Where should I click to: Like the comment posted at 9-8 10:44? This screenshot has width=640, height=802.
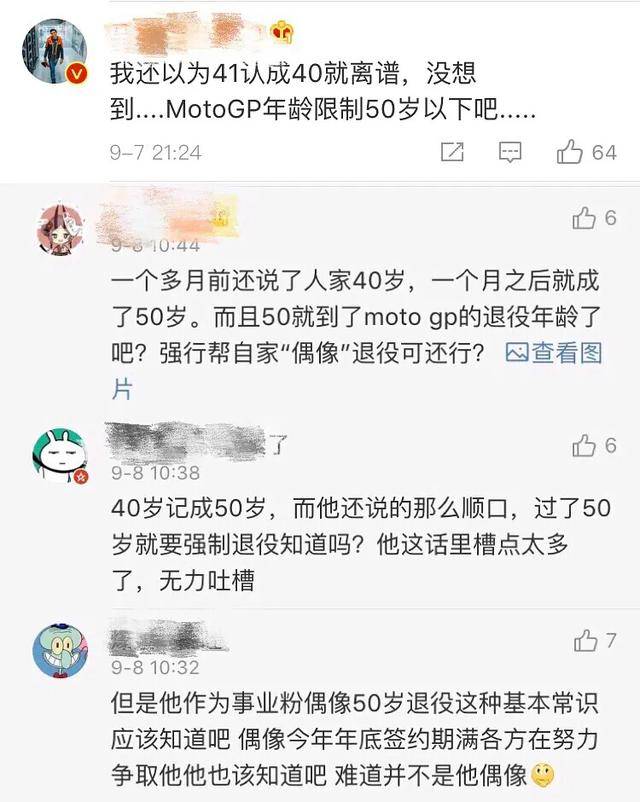click(584, 218)
